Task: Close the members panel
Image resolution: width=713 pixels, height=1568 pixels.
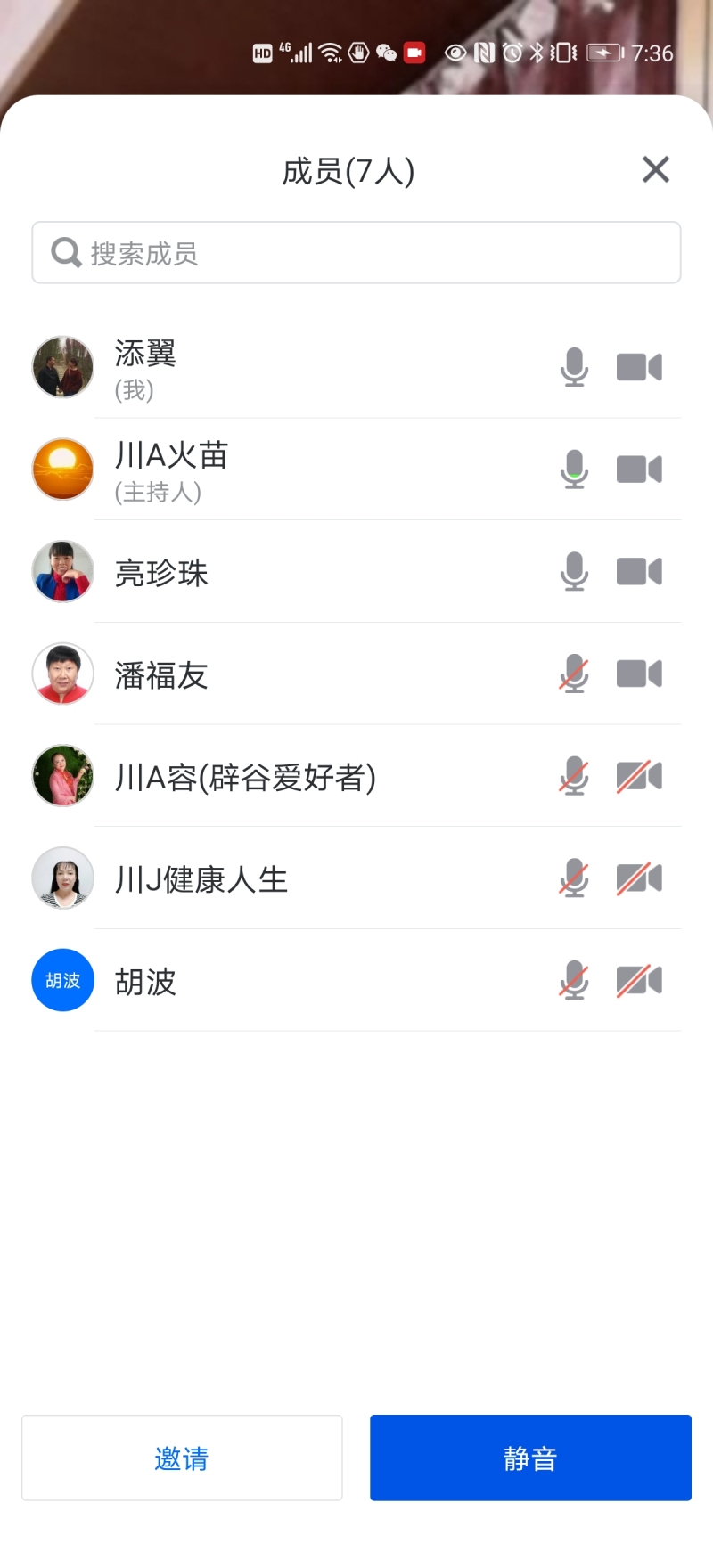Action: pyautogui.click(x=655, y=169)
